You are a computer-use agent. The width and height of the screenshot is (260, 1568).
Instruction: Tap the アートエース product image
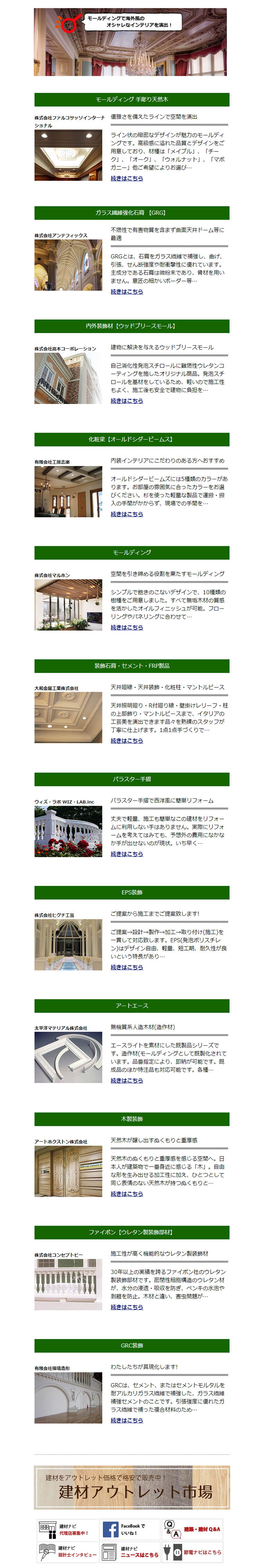coord(68,1057)
